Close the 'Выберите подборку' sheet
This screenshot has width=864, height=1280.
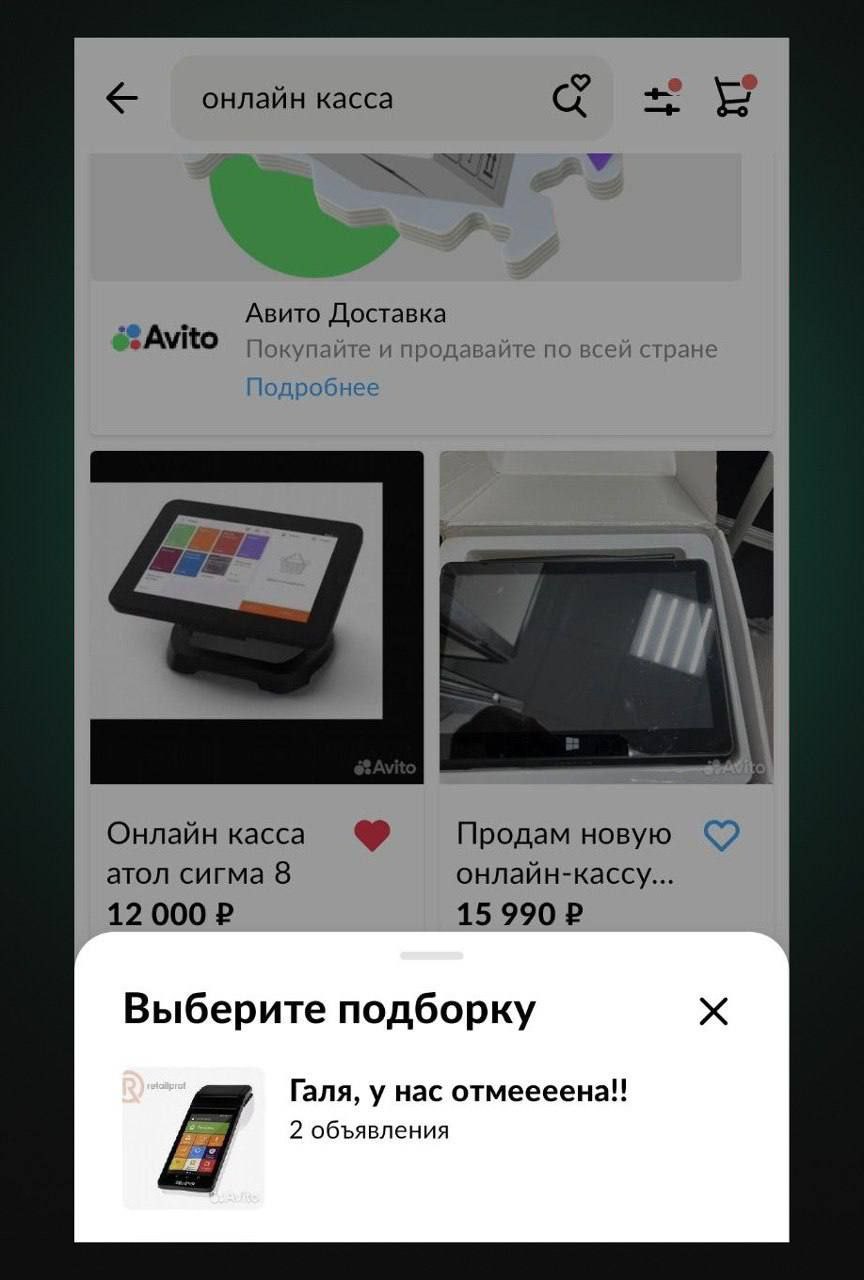(x=714, y=1012)
